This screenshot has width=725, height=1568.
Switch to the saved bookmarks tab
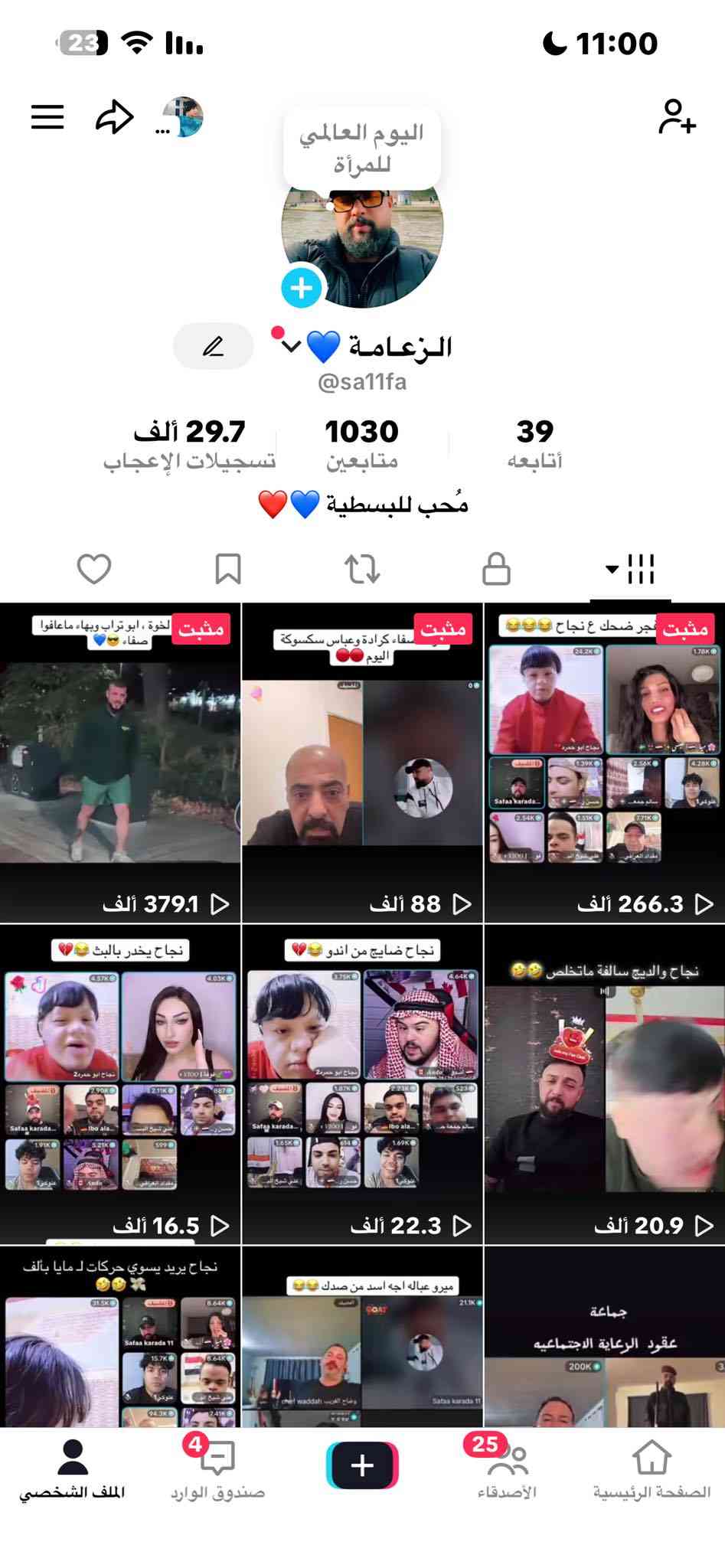click(x=228, y=569)
